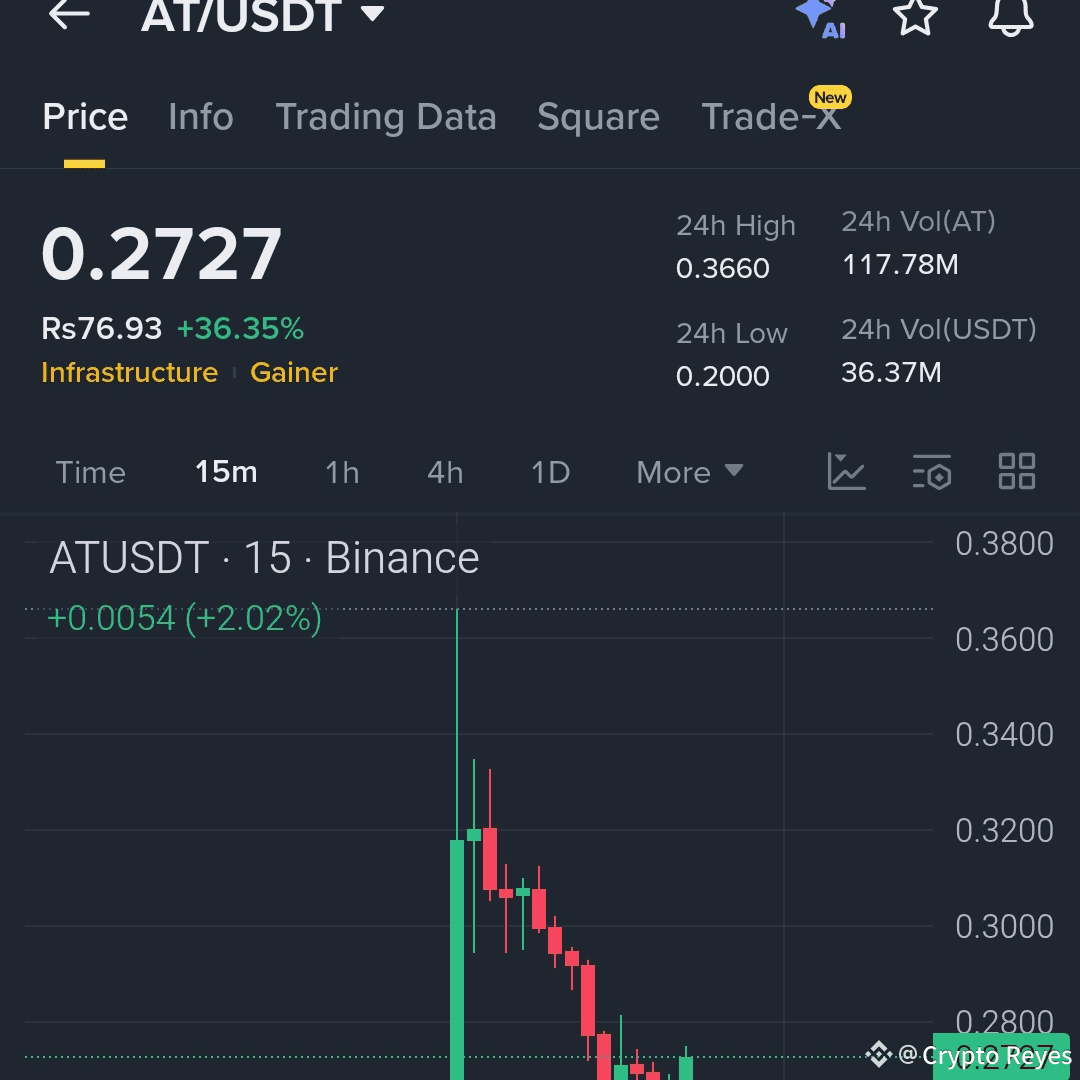The height and width of the screenshot is (1080, 1080).
Task: Open the AT/USDT pair dropdown
Action: tap(262, 14)
